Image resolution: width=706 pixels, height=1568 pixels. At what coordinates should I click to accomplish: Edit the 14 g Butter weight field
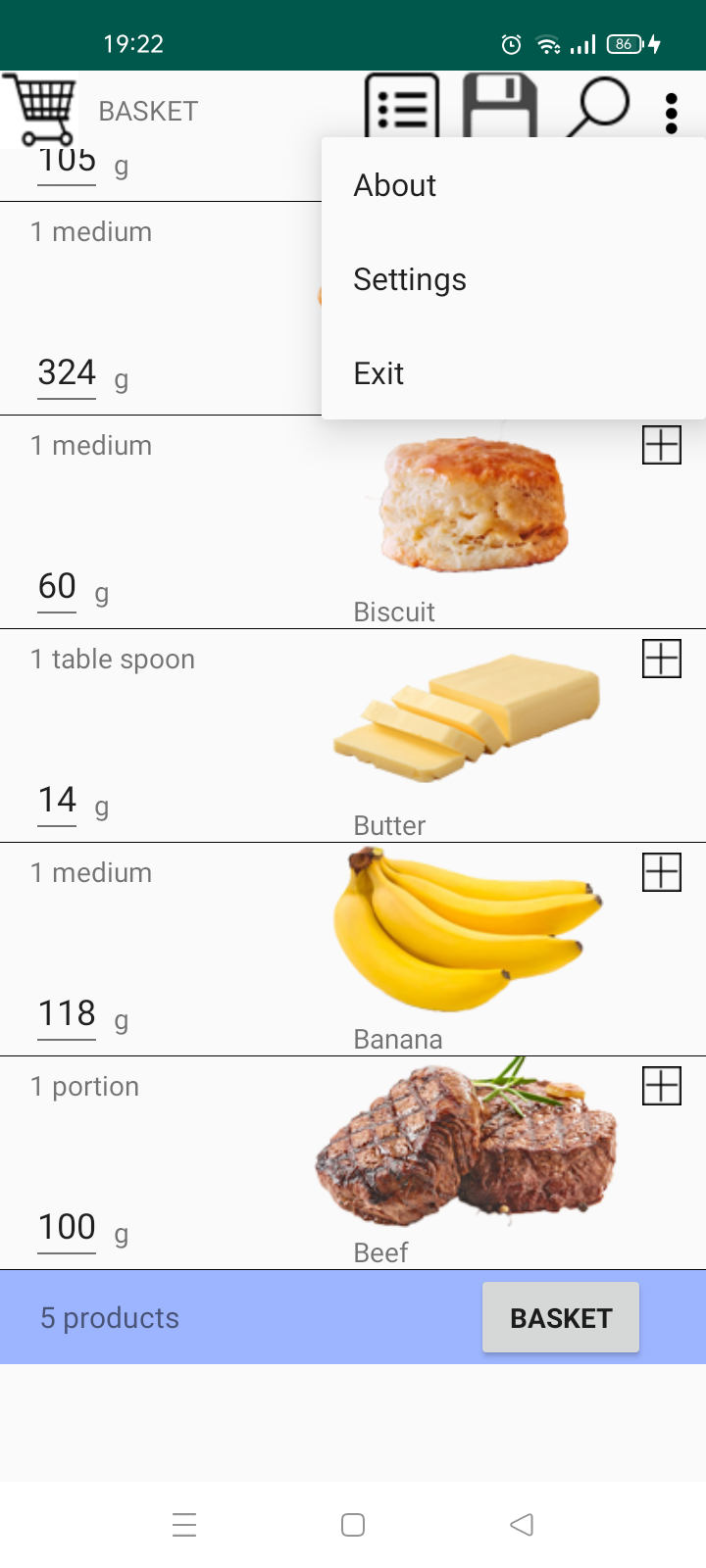click(57, 801)
